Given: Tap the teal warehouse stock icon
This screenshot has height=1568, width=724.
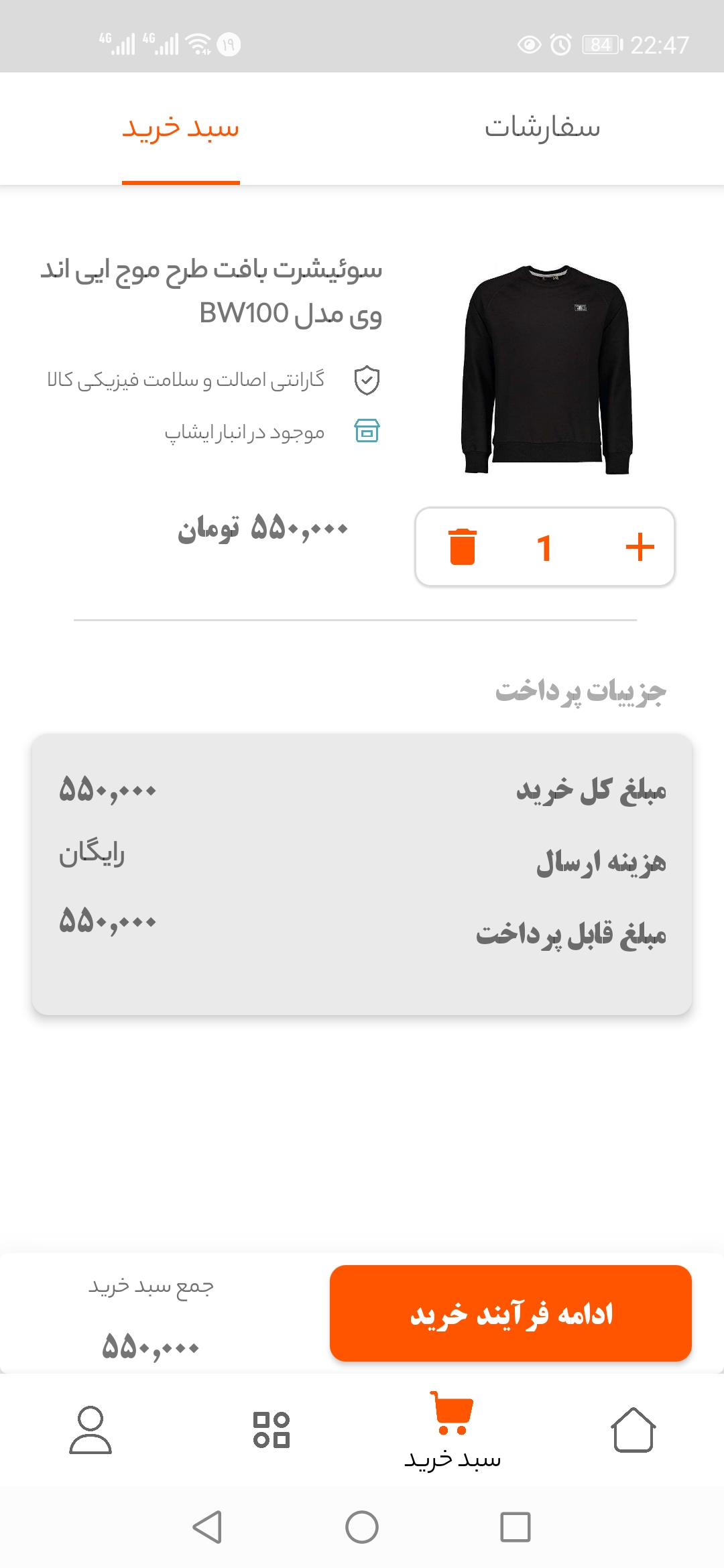Looking at the screenshot, I should 365,432.
